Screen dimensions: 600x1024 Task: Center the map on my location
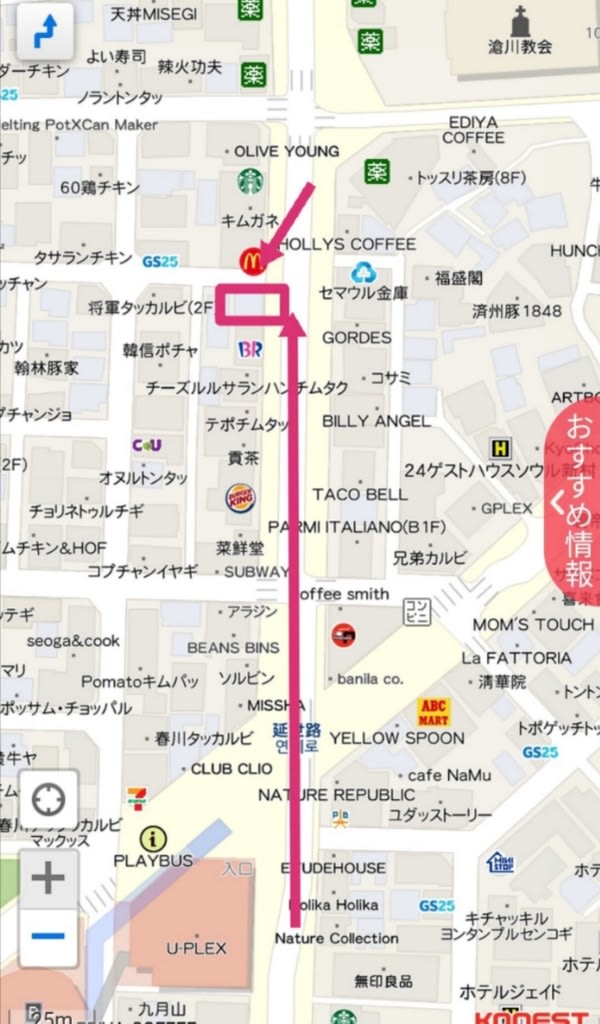pyautogui.click(x=48, y=800)
